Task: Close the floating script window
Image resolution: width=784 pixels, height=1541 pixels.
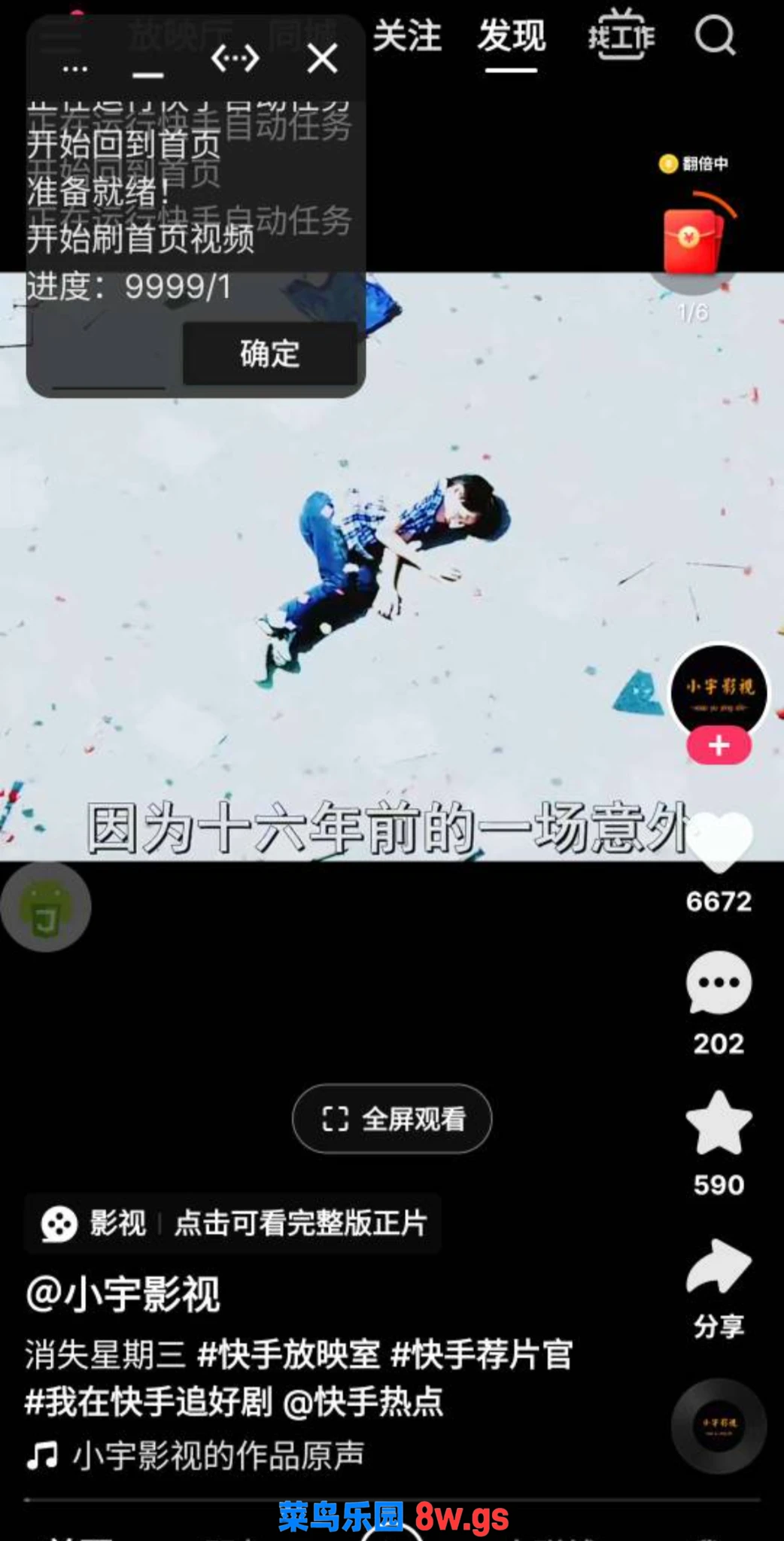Action: click(322, 59)
